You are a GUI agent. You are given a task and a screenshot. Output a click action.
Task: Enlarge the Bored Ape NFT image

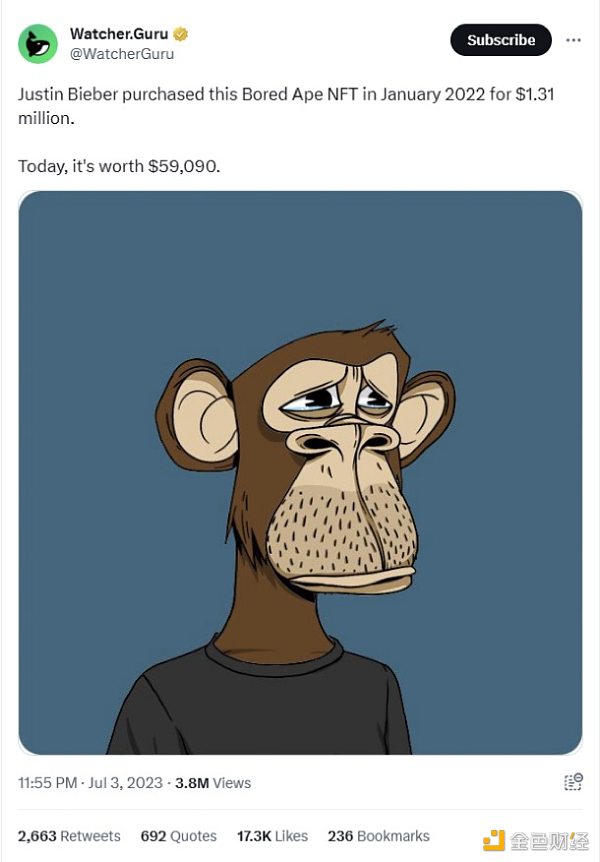pyautogui.click(x=300, y=472)
